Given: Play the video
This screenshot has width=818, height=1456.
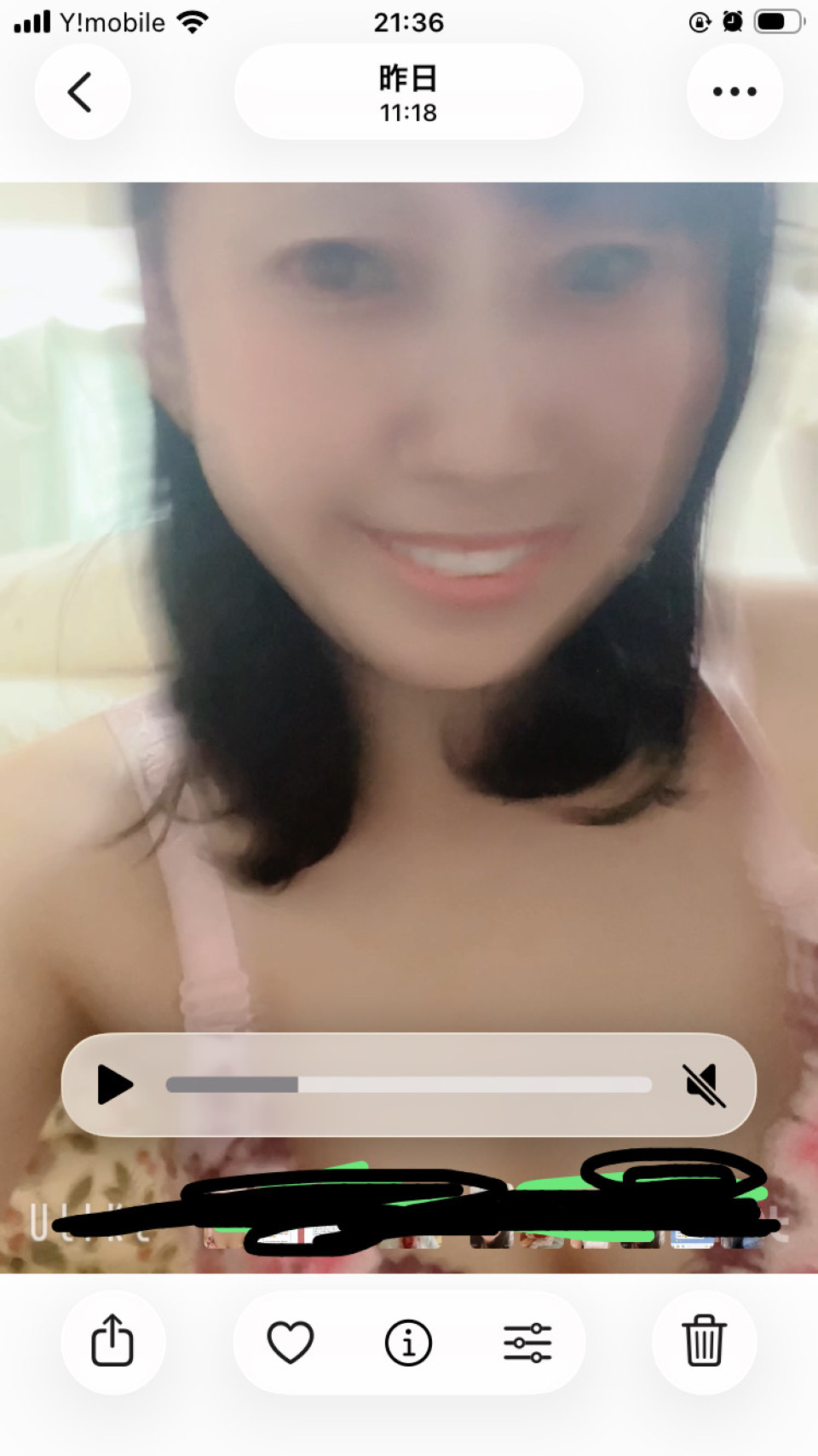Looking at the screenshot, I should [x=115, y=1084].
